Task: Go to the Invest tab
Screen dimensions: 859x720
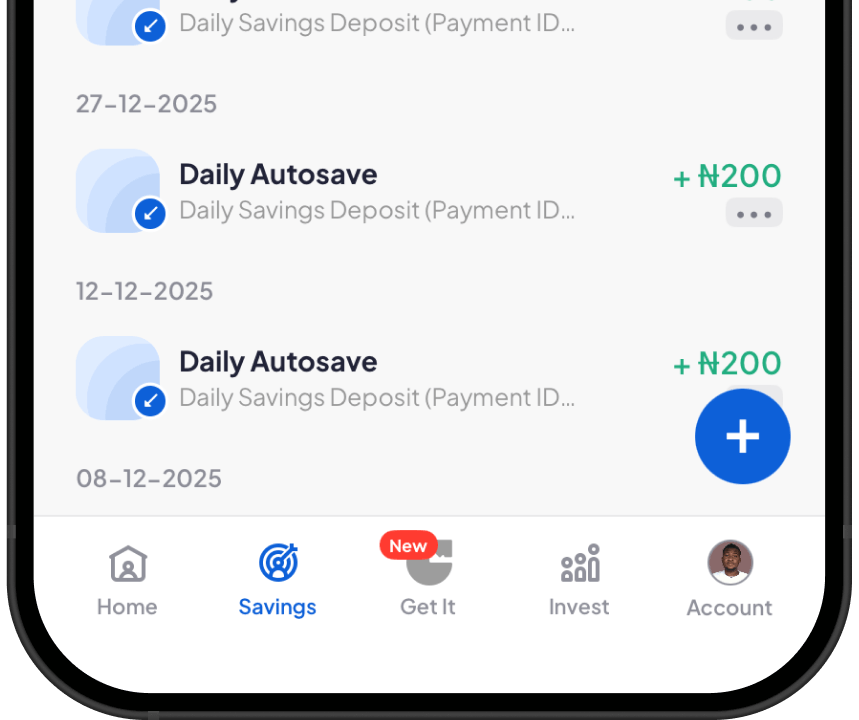Action: click(x=579, y=580)
